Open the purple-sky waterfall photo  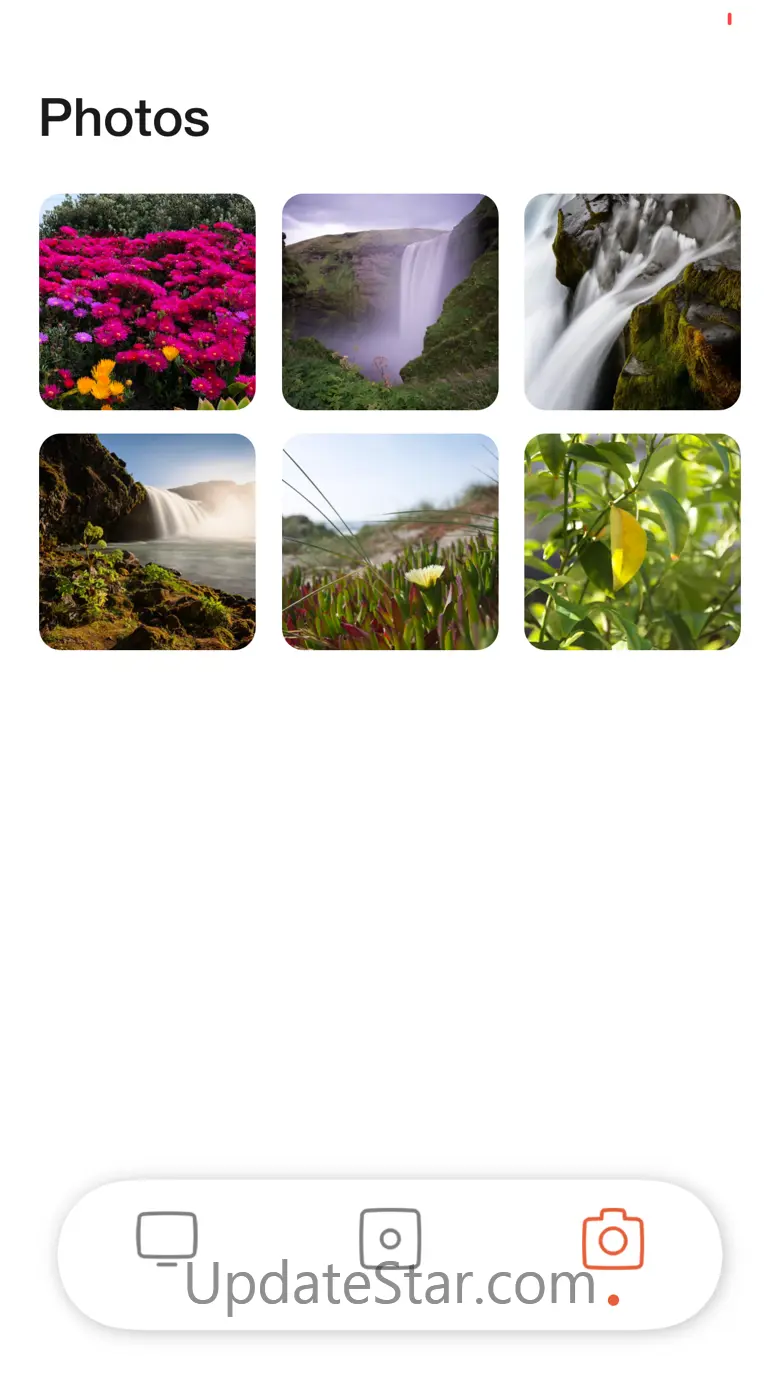pos(390,301)
